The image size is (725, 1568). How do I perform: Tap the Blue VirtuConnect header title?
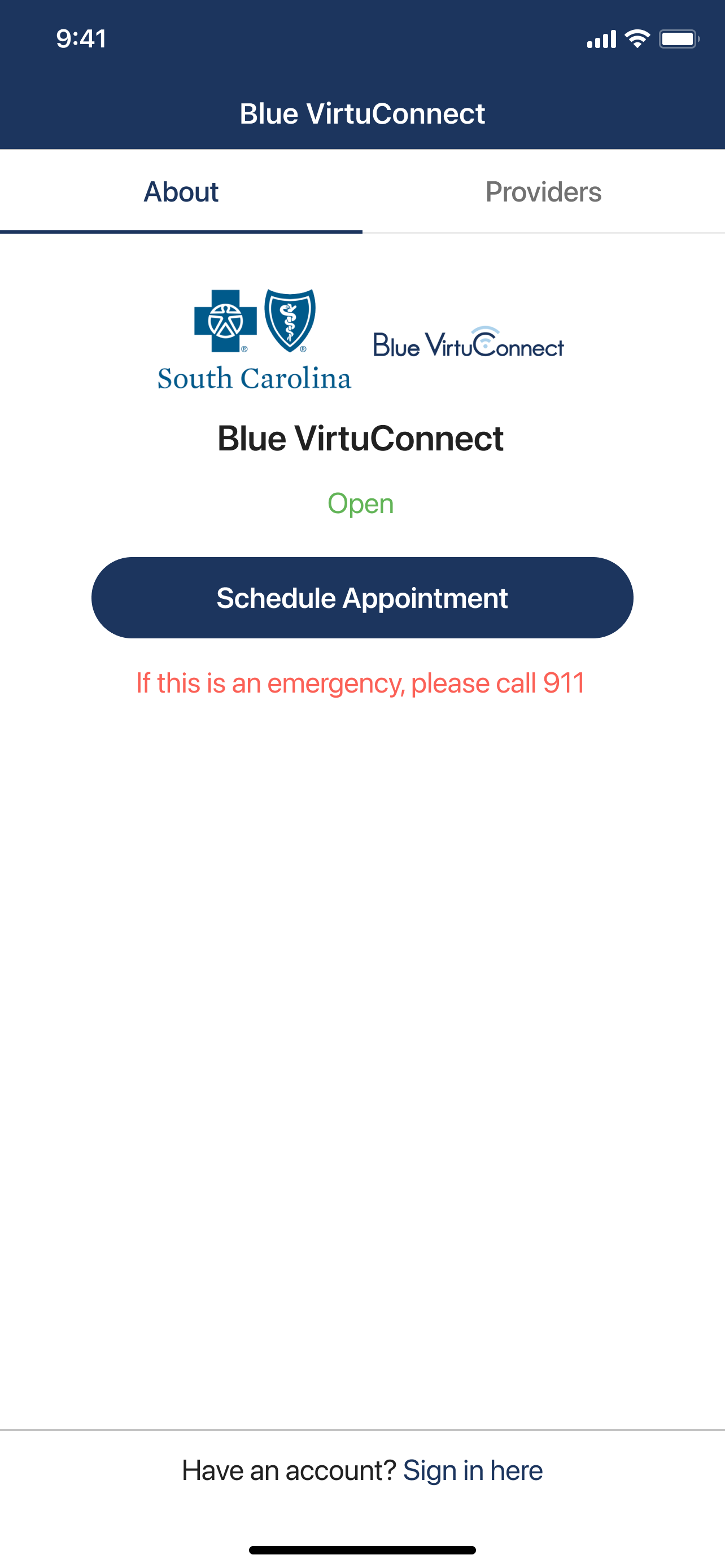[362, 114]
